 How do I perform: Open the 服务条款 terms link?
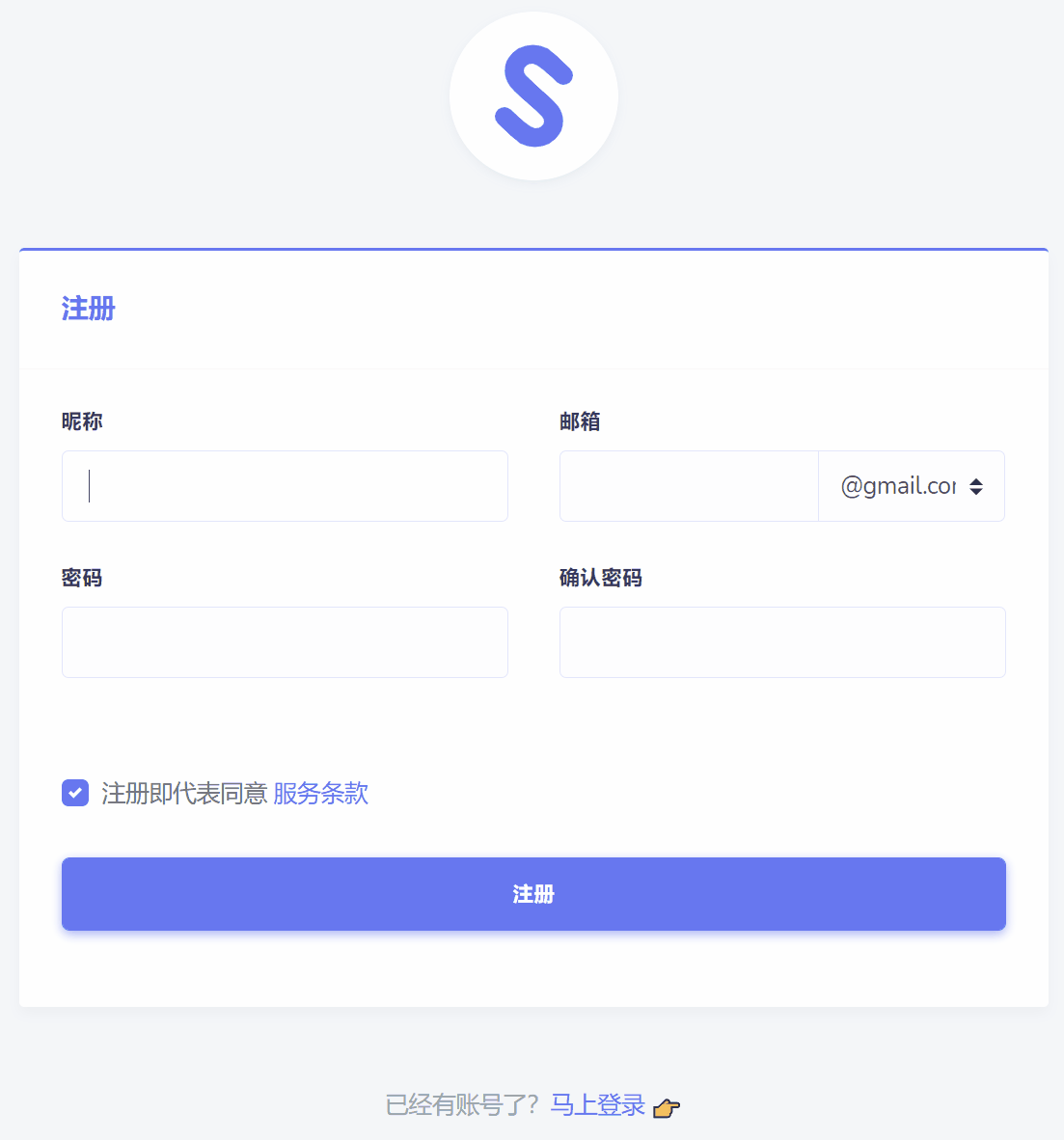320,793
